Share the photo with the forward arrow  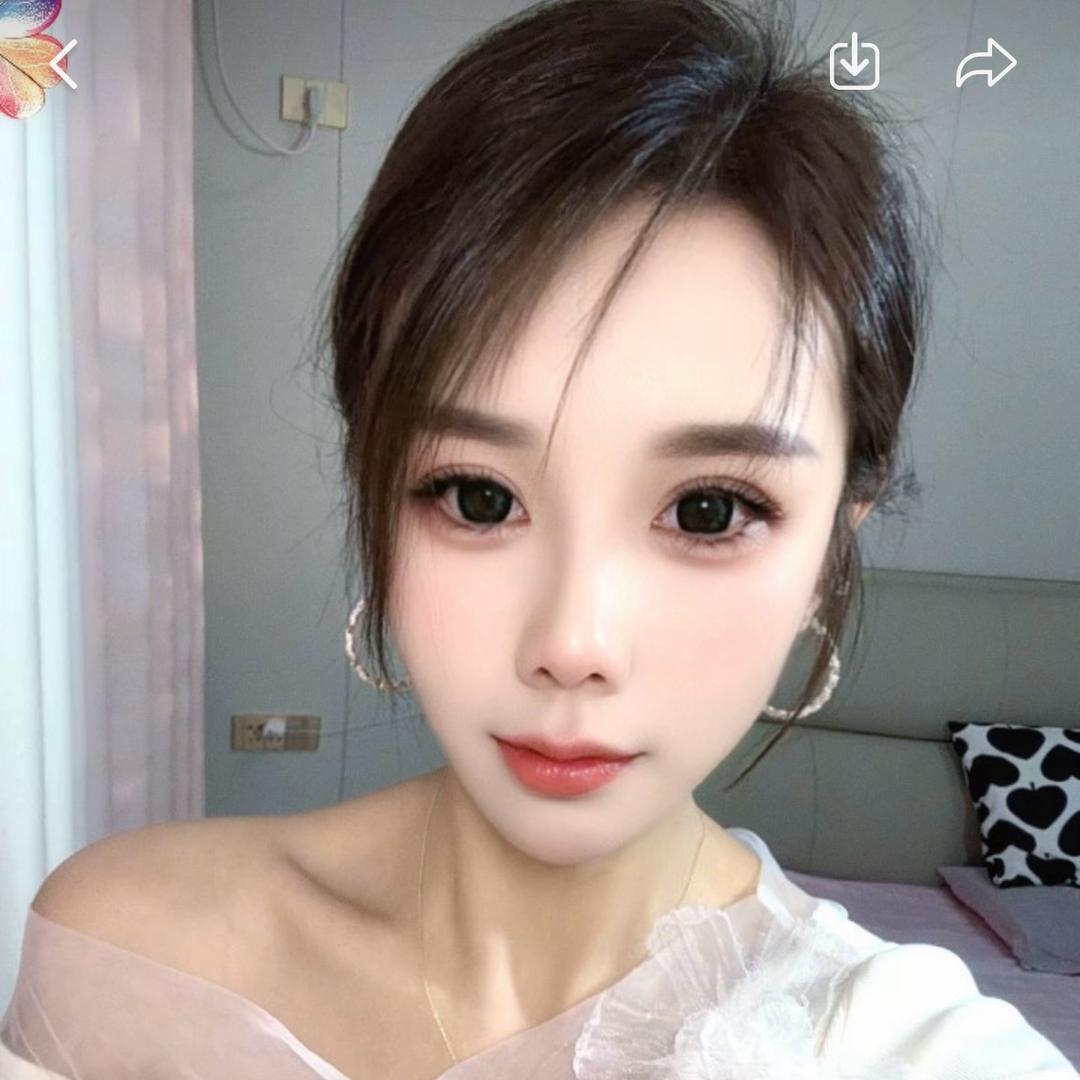[985, 63]
